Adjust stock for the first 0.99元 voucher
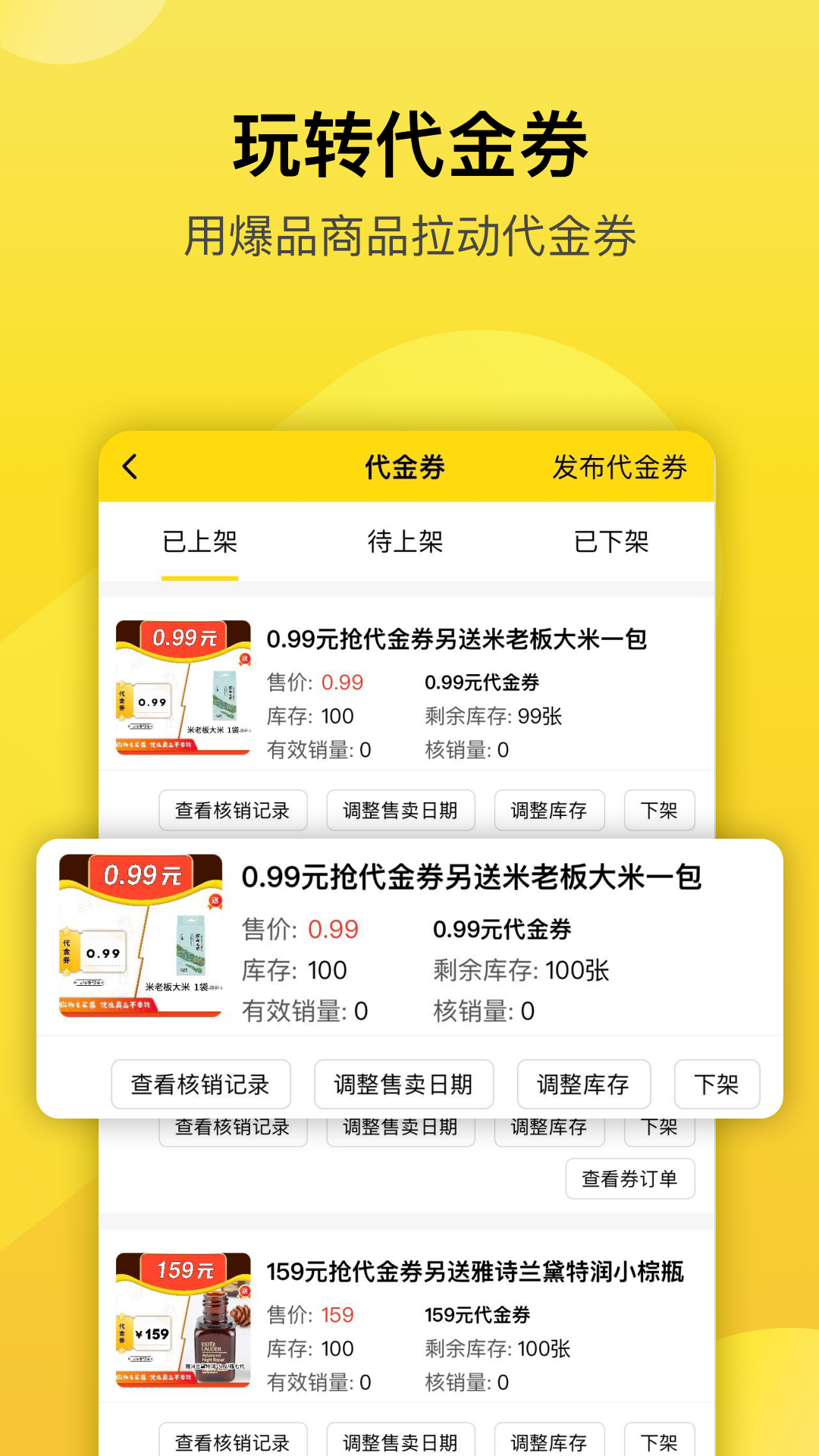The width and height of the screenshot is (819, 1456). (x=548, y=810)
